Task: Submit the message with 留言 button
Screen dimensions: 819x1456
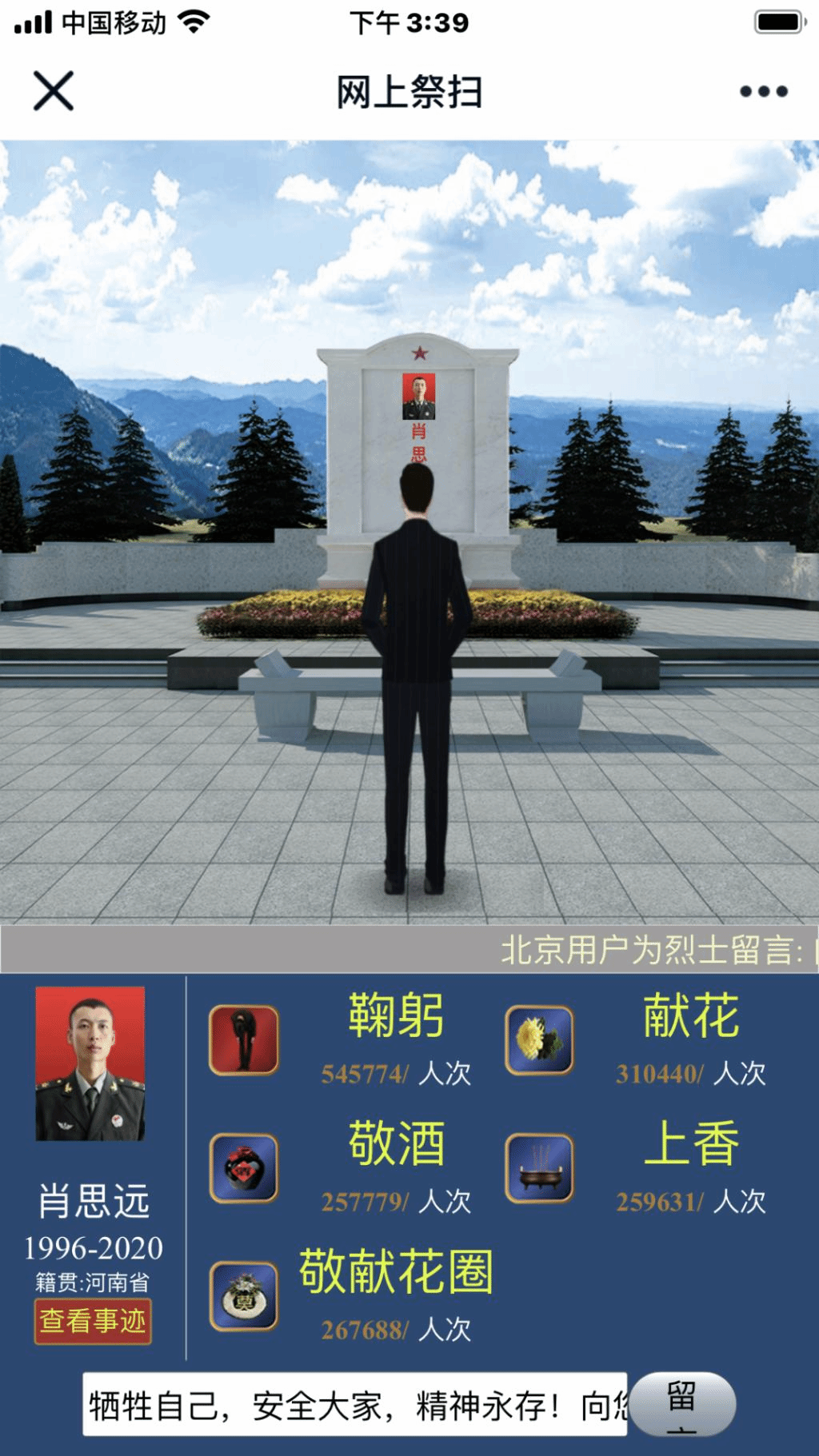Action: 682,1405
